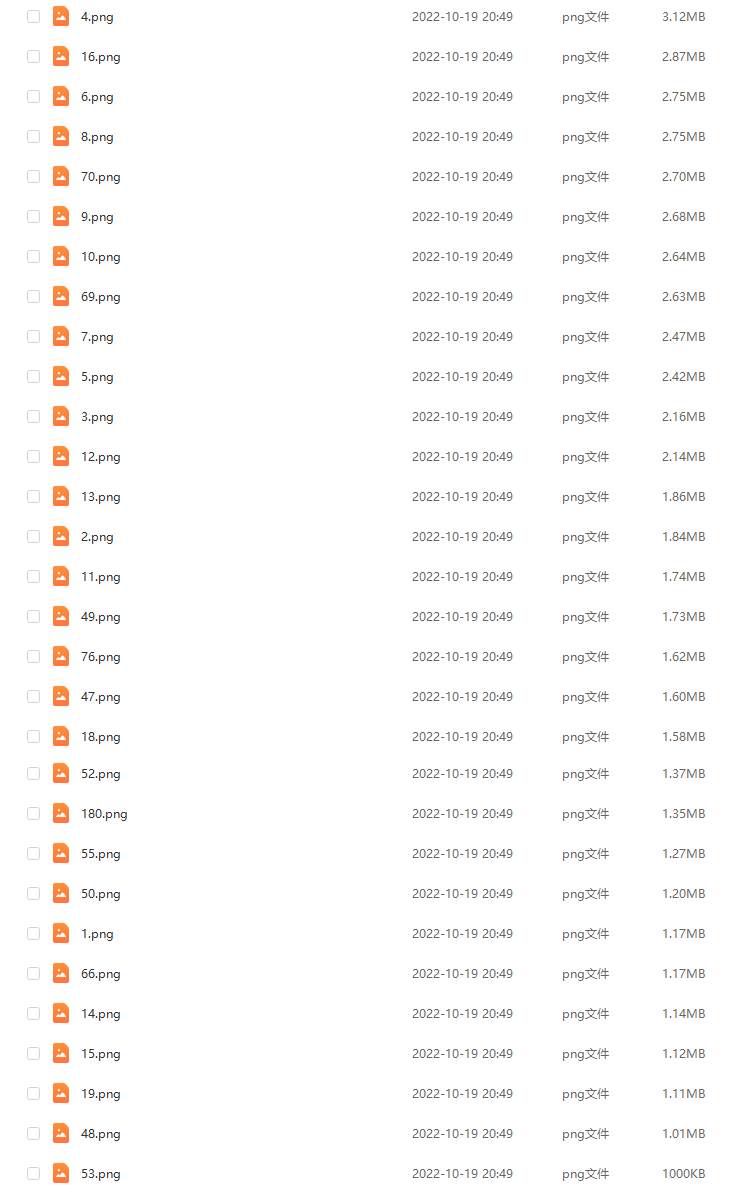This screenshot has height=1195, width=750.
Task: Tick the checkbox for 48.png
Action: (x=34, y=1134)
